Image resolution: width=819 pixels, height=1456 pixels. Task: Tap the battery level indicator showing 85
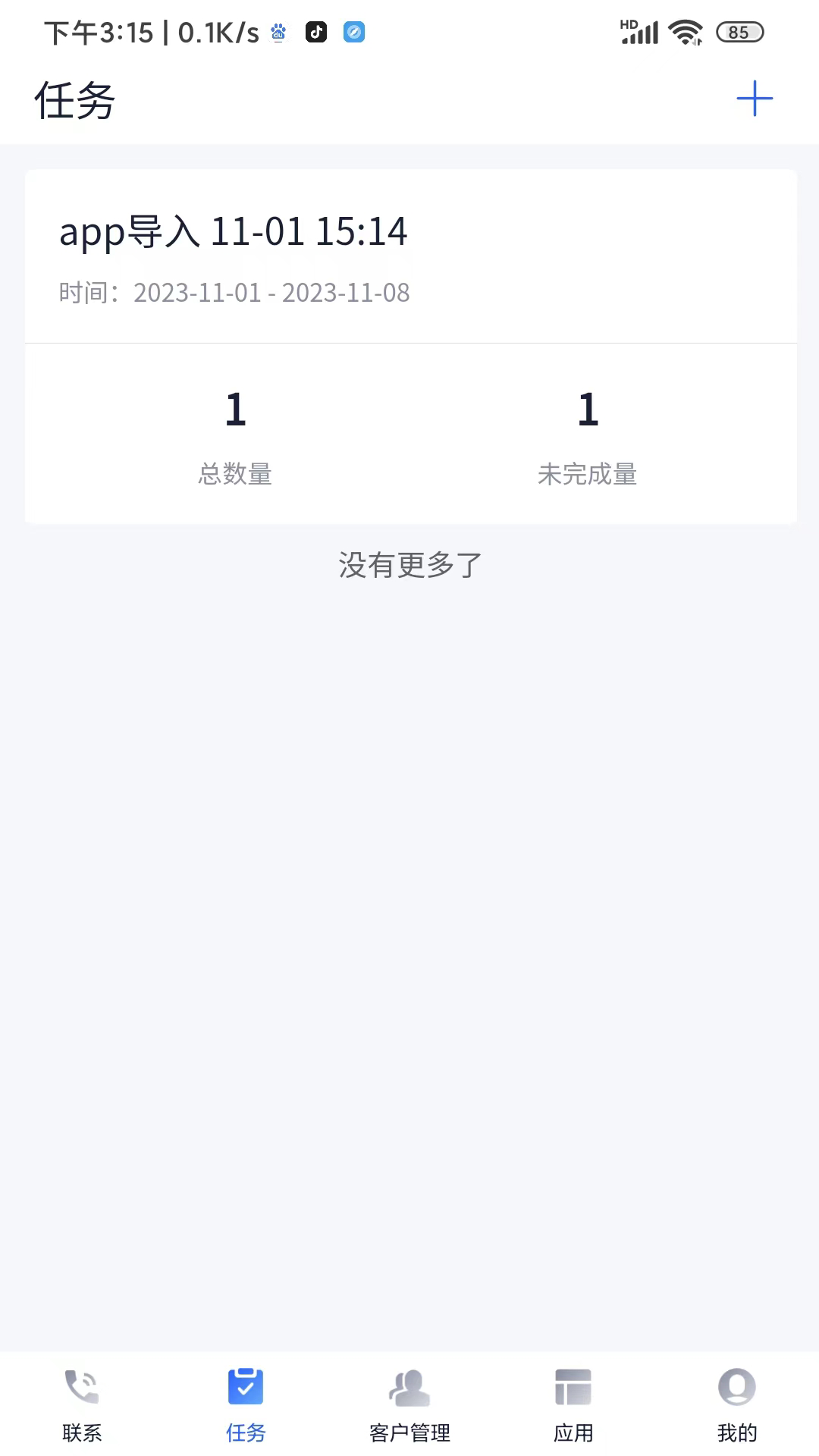coord(739,32)
